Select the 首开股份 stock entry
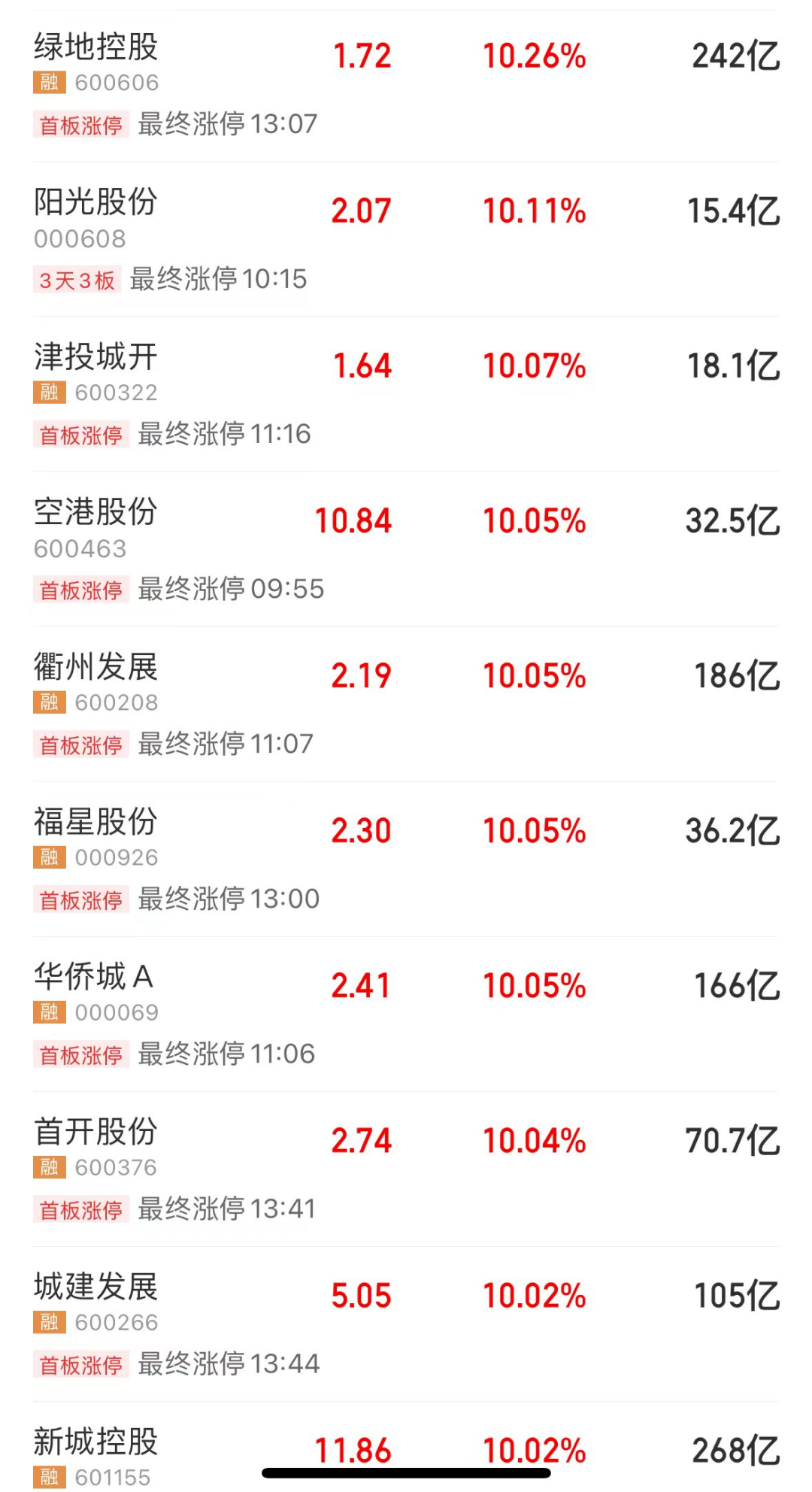Viewport: 812px width, 1492px height. pyautogui.click(x=406, y=1169)
